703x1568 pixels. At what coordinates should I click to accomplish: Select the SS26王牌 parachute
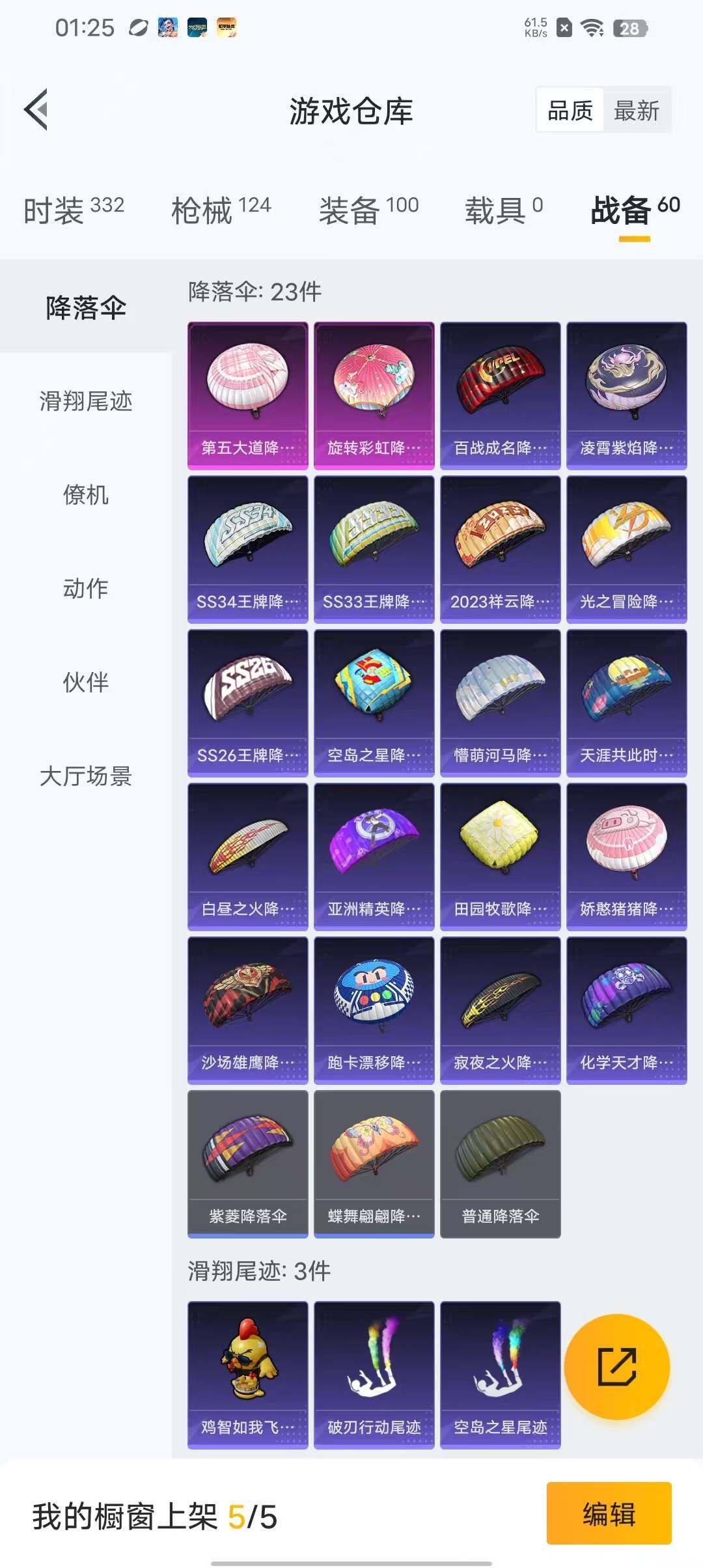click(x=247, y=703)
